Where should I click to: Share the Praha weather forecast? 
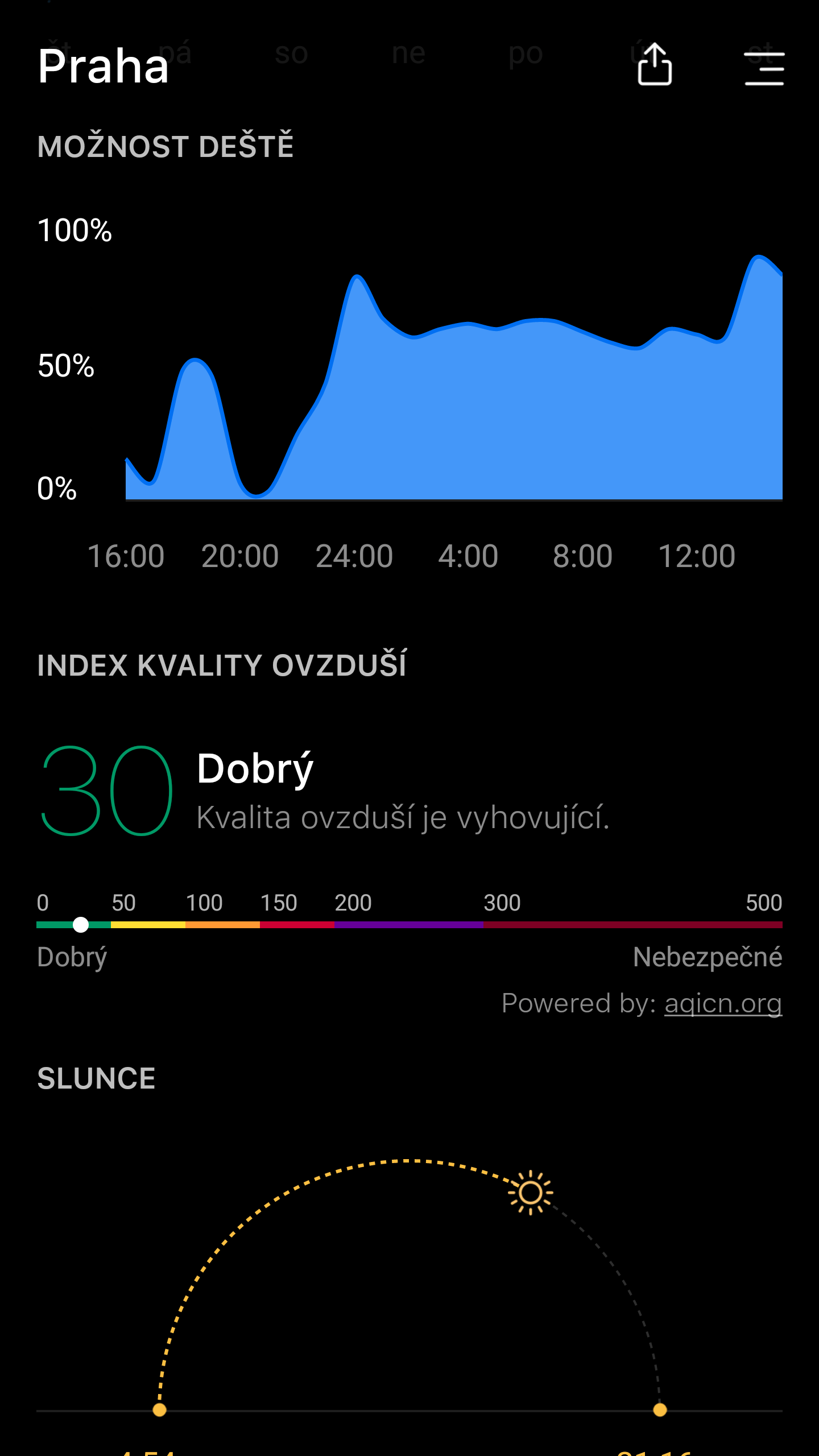(x=655, y=64)
